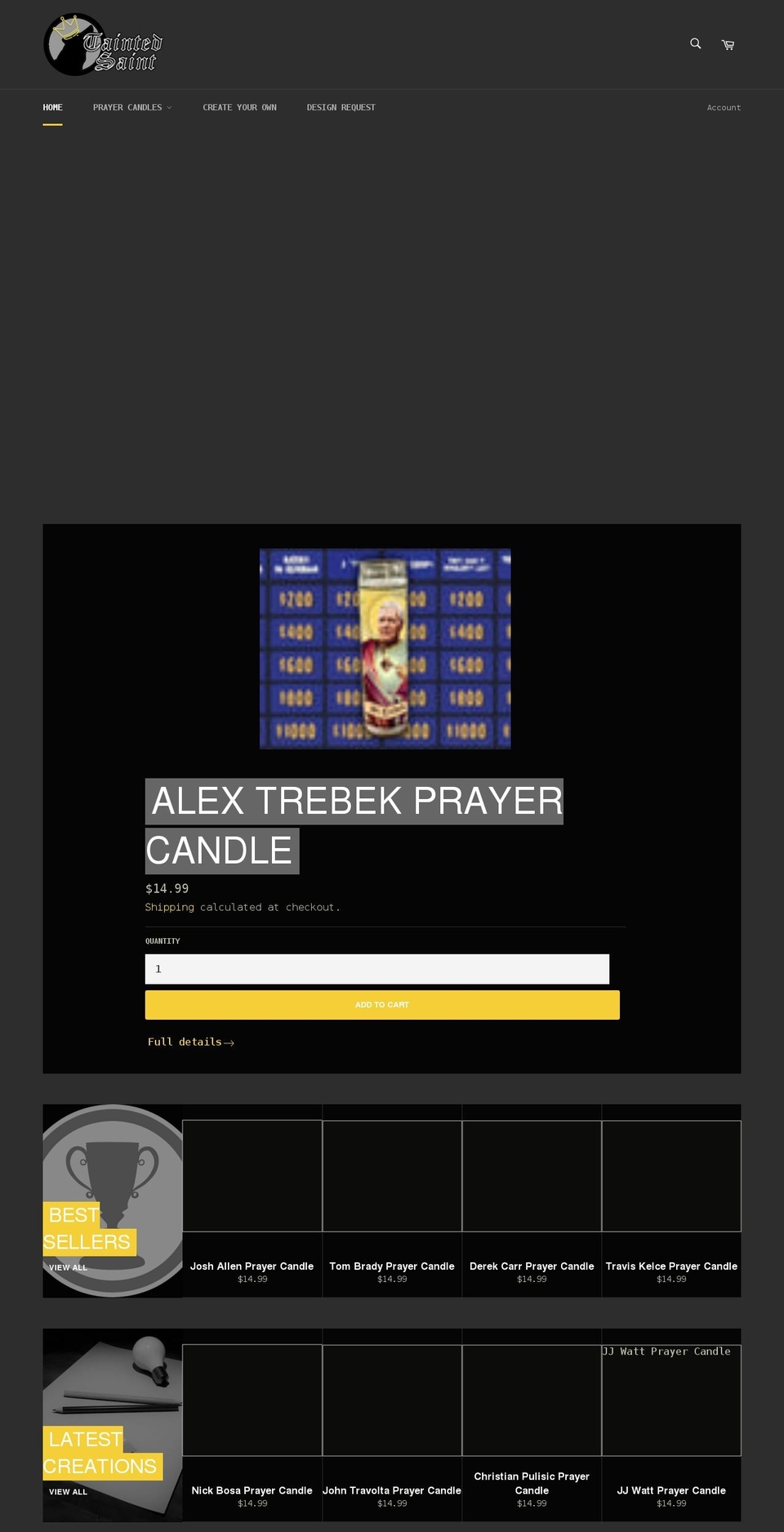This screenshot has width=784, height=1532.
Task: Follow the Full details arrow link
Action: 189,1042
